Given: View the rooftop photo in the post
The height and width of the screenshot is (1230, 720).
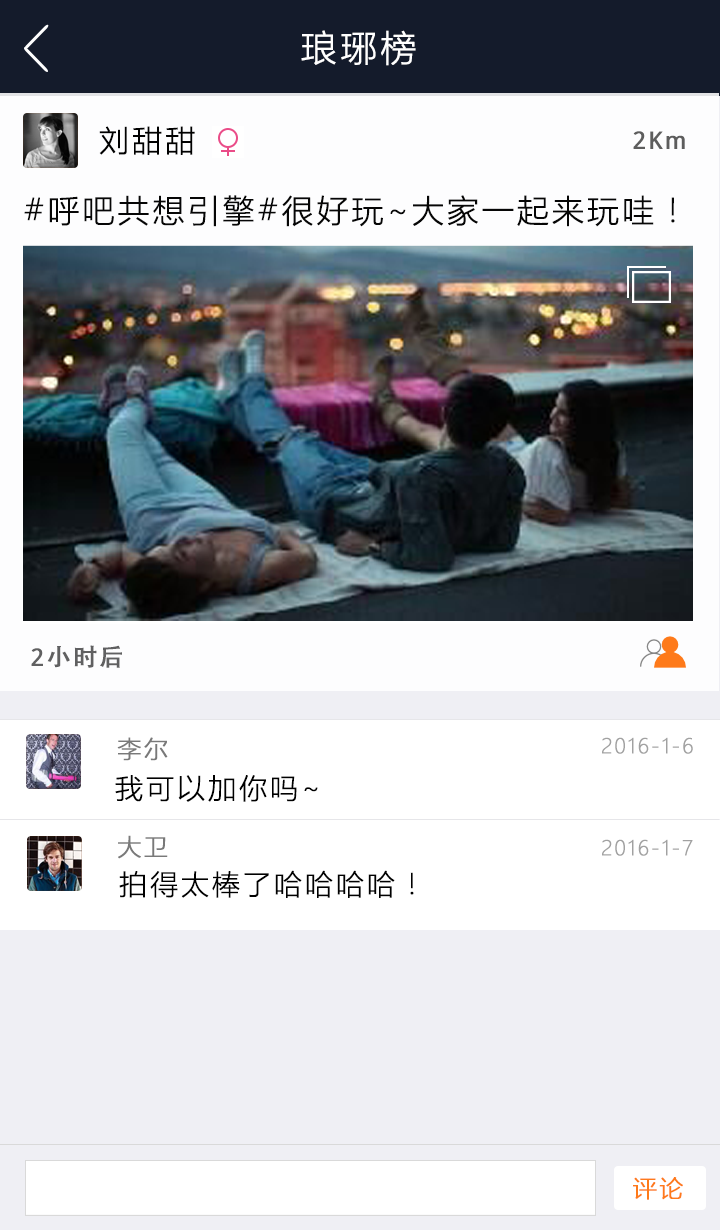Looking at the screenshot, I should click(357, 433).
